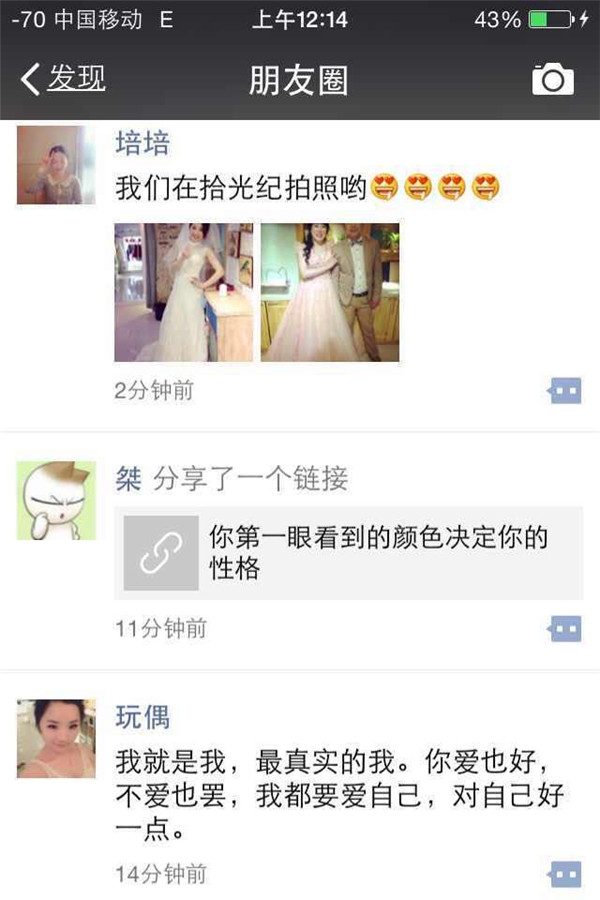Tap the name 桀
The image size is (600, 900).
pyautogui.click(x=128, y=479)
